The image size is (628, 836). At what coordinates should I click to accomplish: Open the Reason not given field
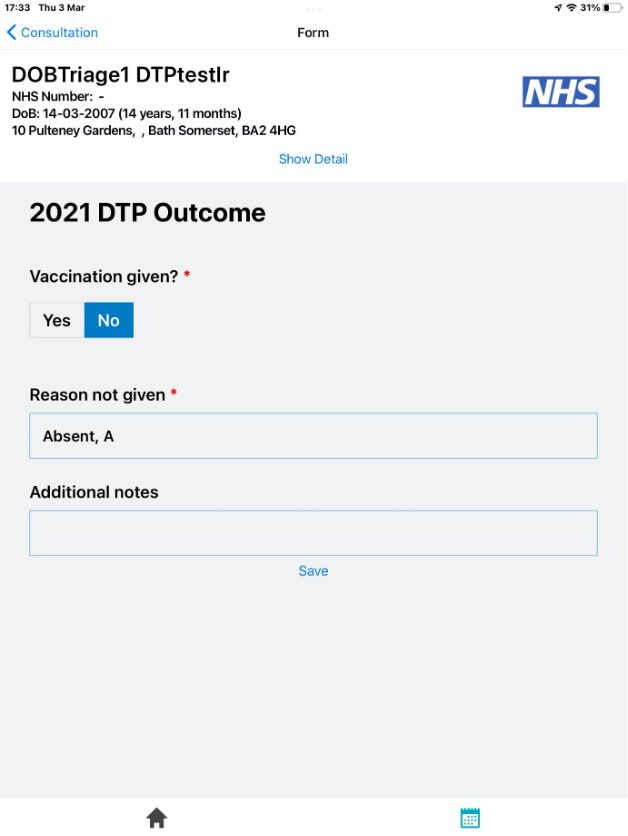(313, 436)
